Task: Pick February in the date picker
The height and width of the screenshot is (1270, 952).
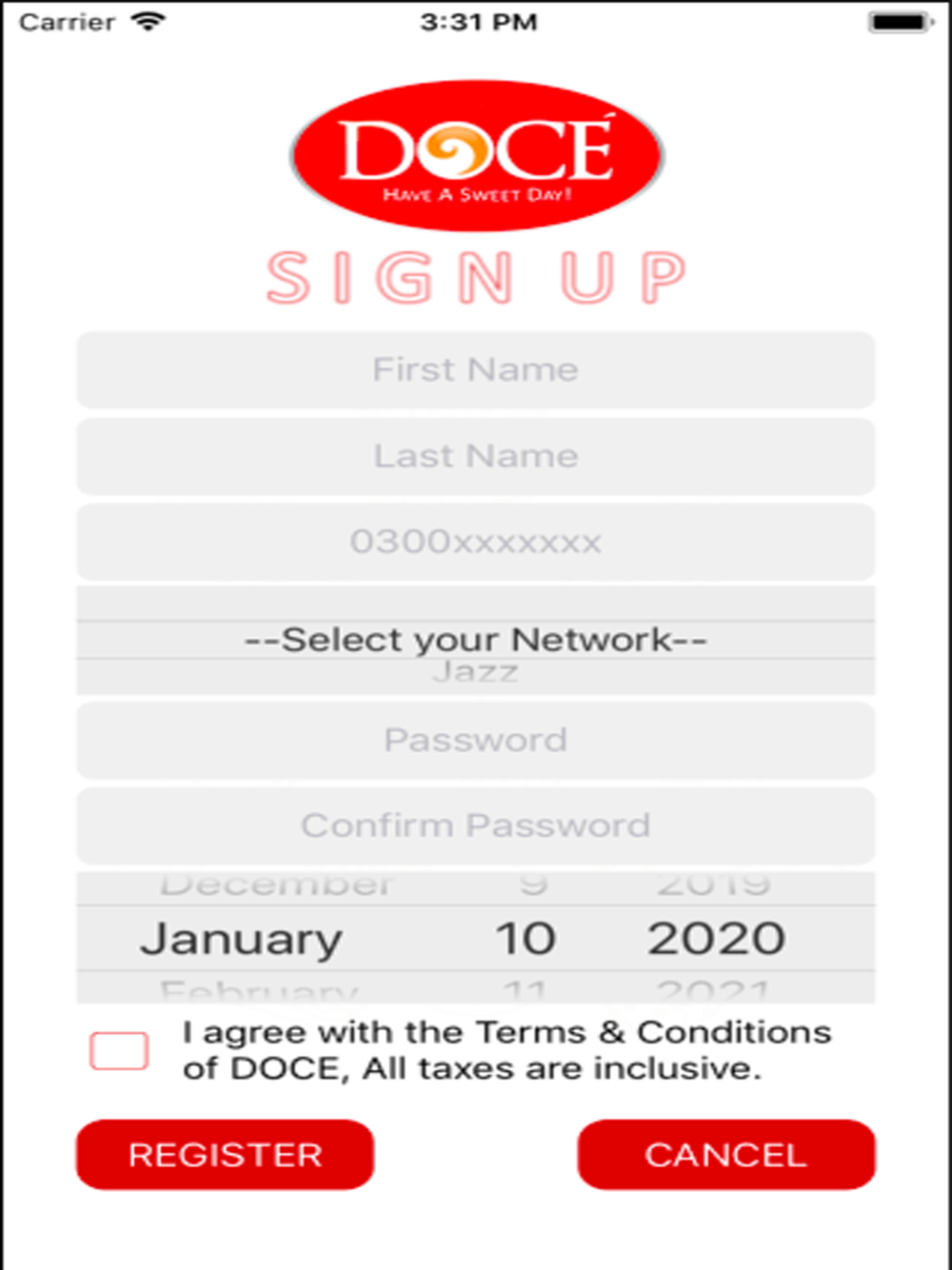Action: tap(259, 990)
